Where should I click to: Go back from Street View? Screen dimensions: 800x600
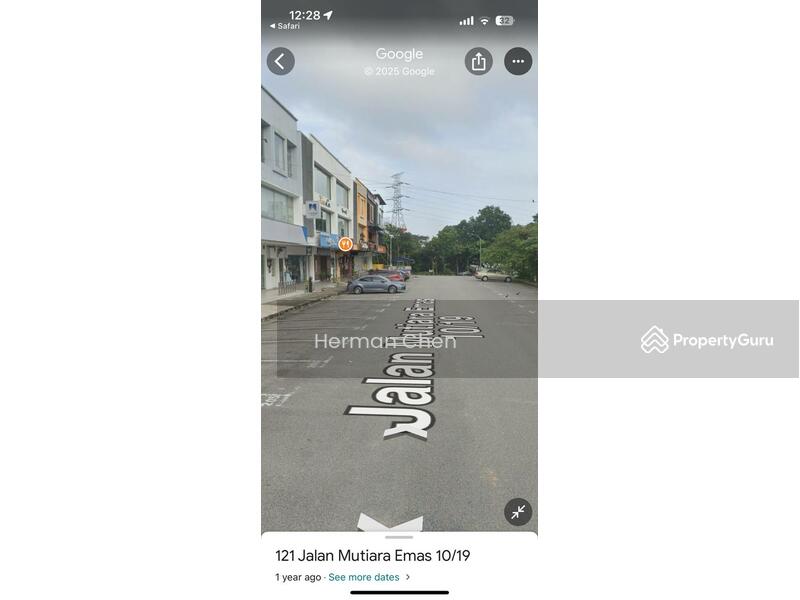[280, 61]
